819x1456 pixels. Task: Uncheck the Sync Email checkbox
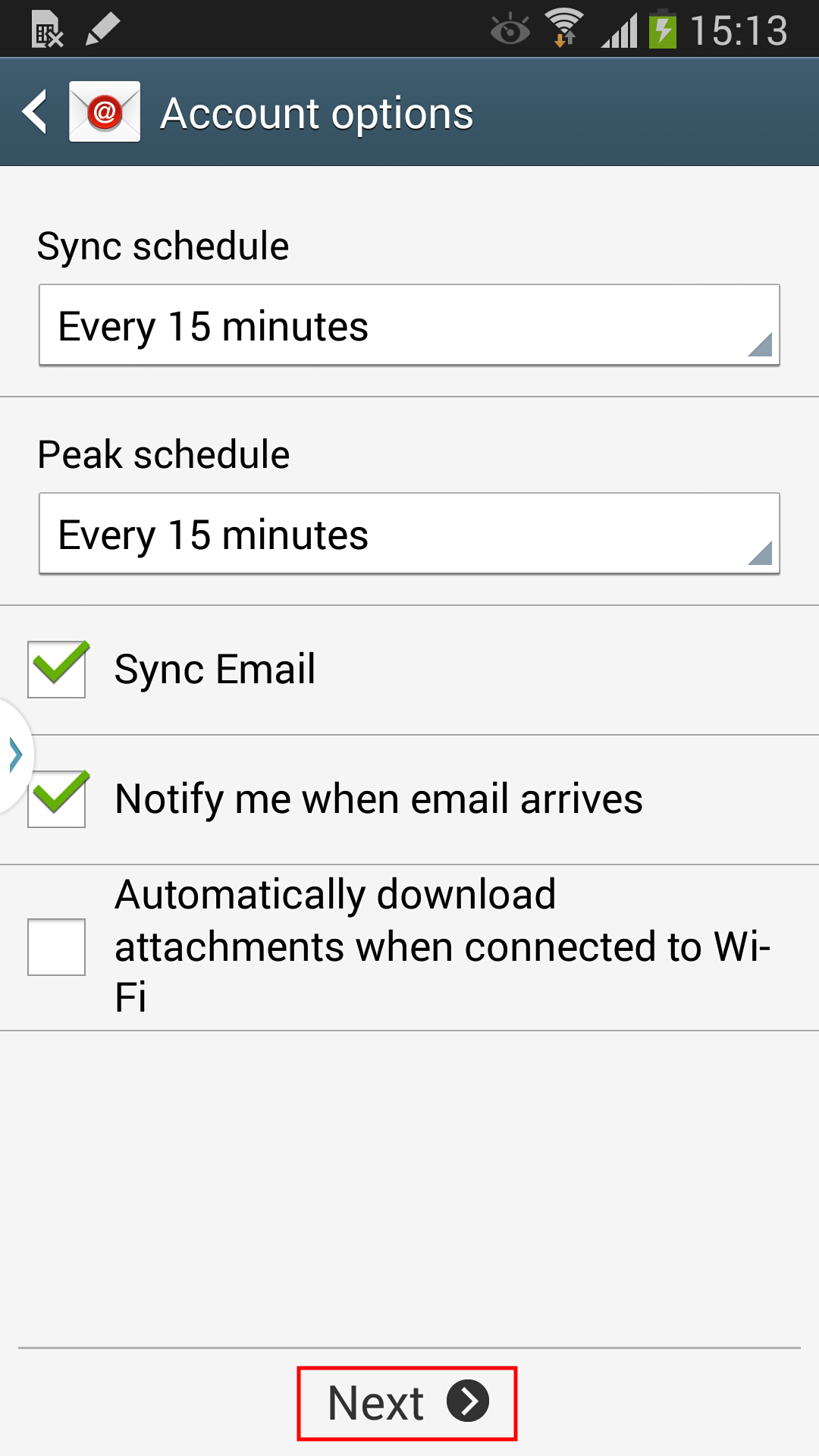point(57,670)
